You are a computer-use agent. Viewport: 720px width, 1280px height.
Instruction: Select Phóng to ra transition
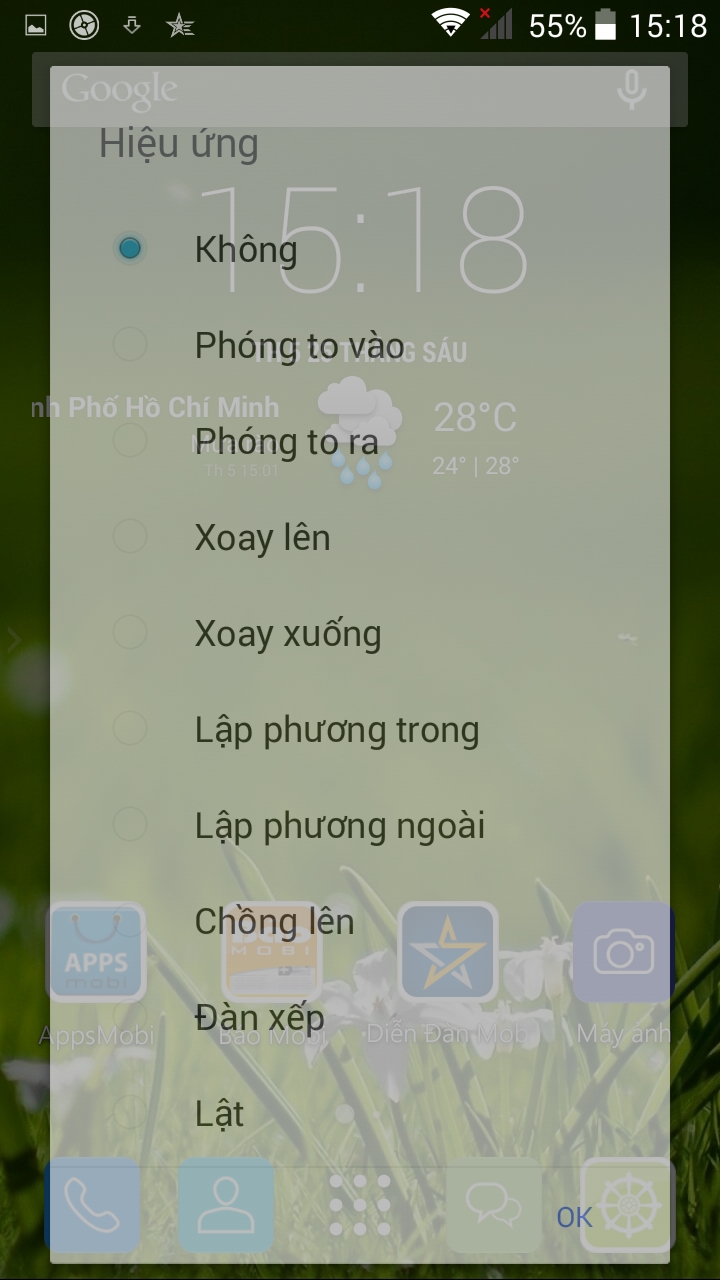pyautogui.click(x=286, y=441)
